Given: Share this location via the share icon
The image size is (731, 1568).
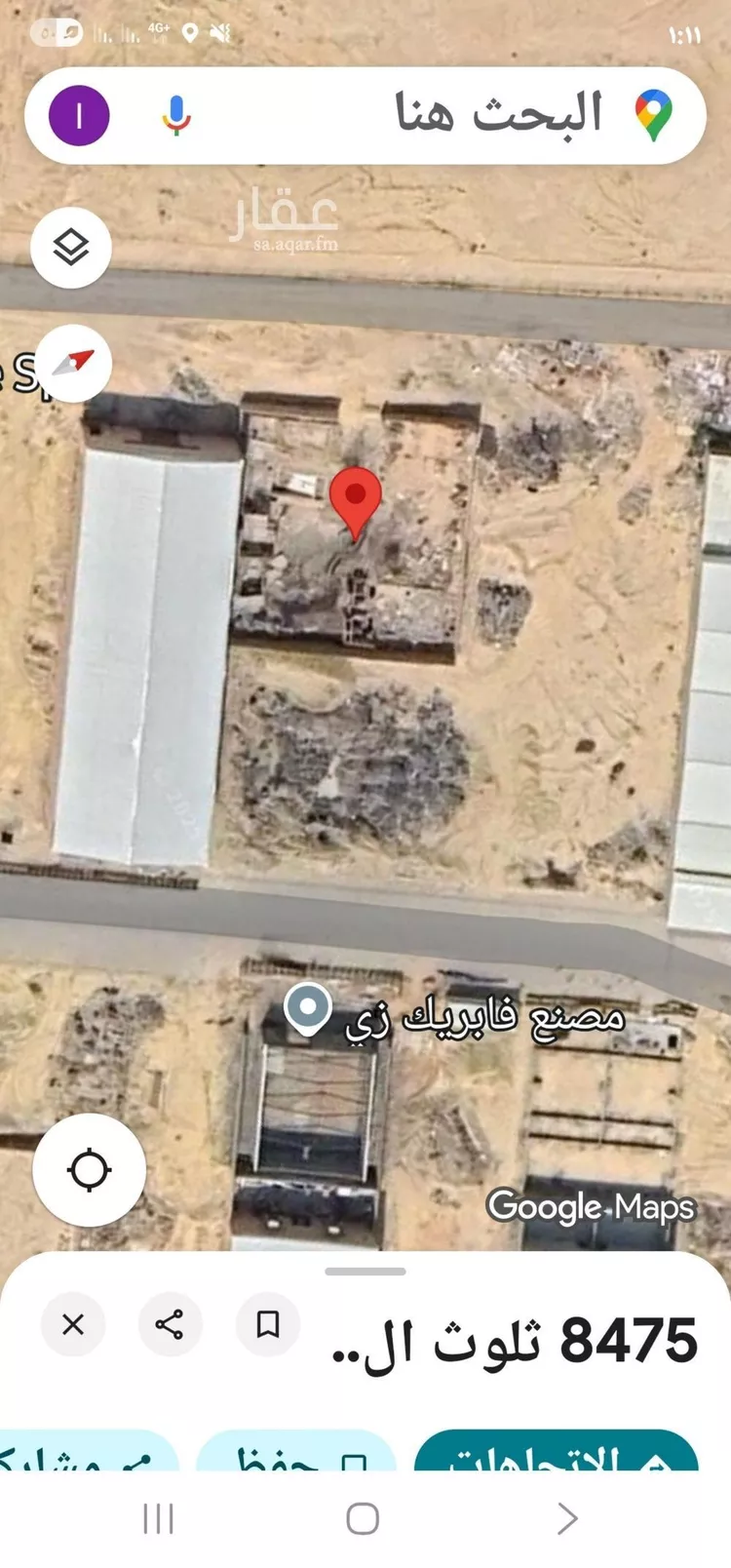Looking at the screenshot, I should 170,1324.
